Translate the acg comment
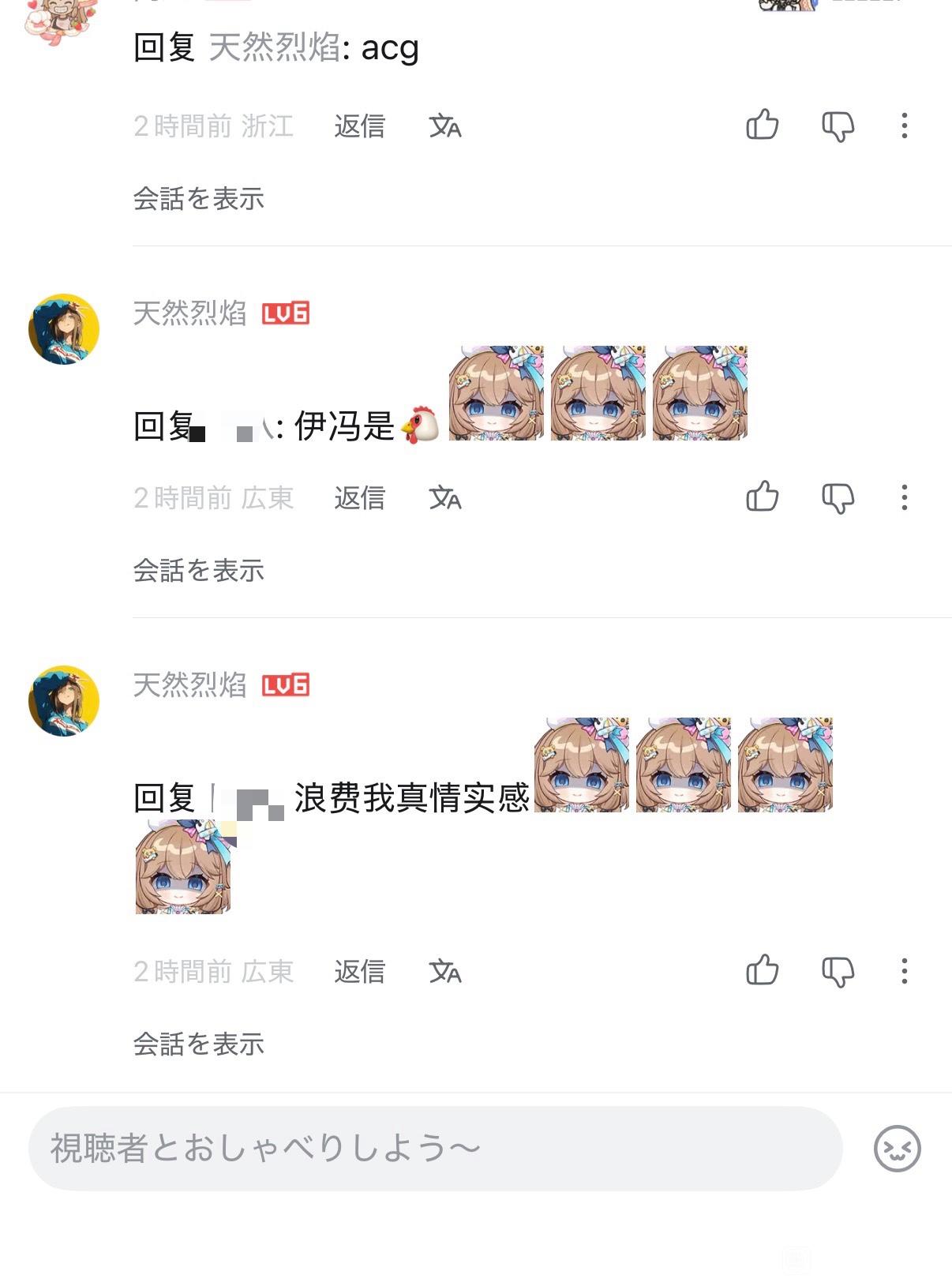Screen dimensions: 952x1286 (445, 126)
